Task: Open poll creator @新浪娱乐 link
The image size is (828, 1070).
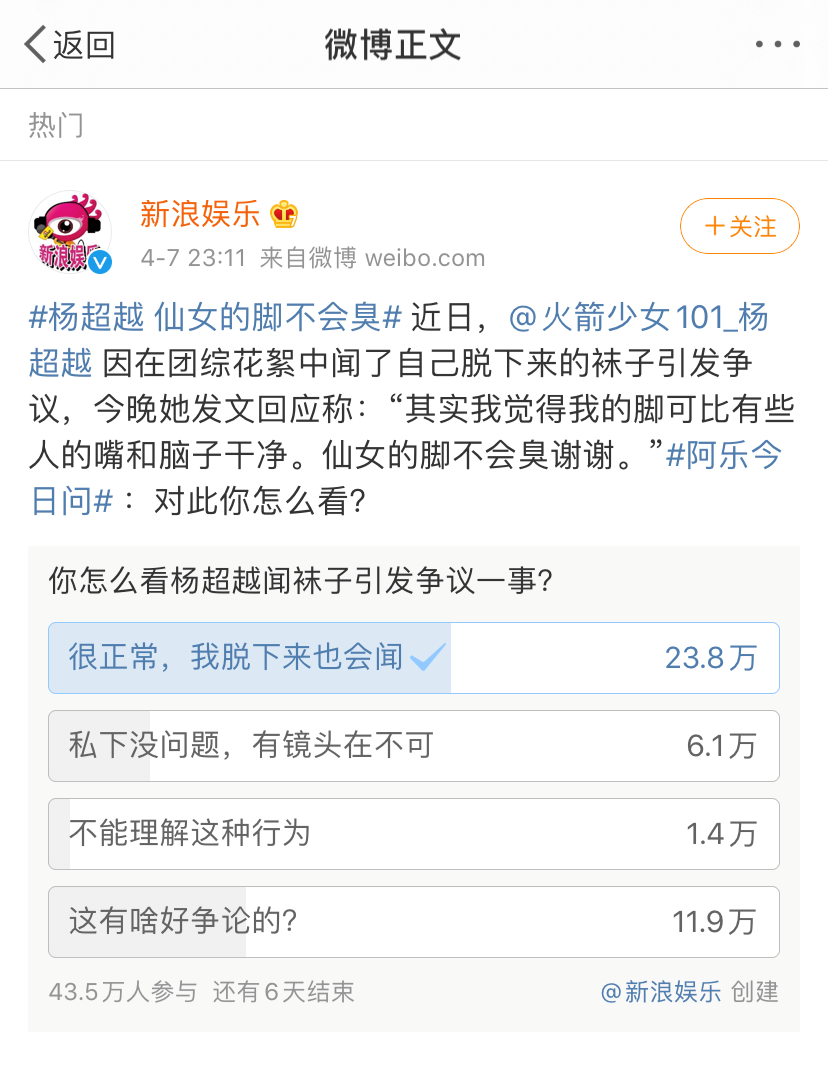Action: pos(661,992)
